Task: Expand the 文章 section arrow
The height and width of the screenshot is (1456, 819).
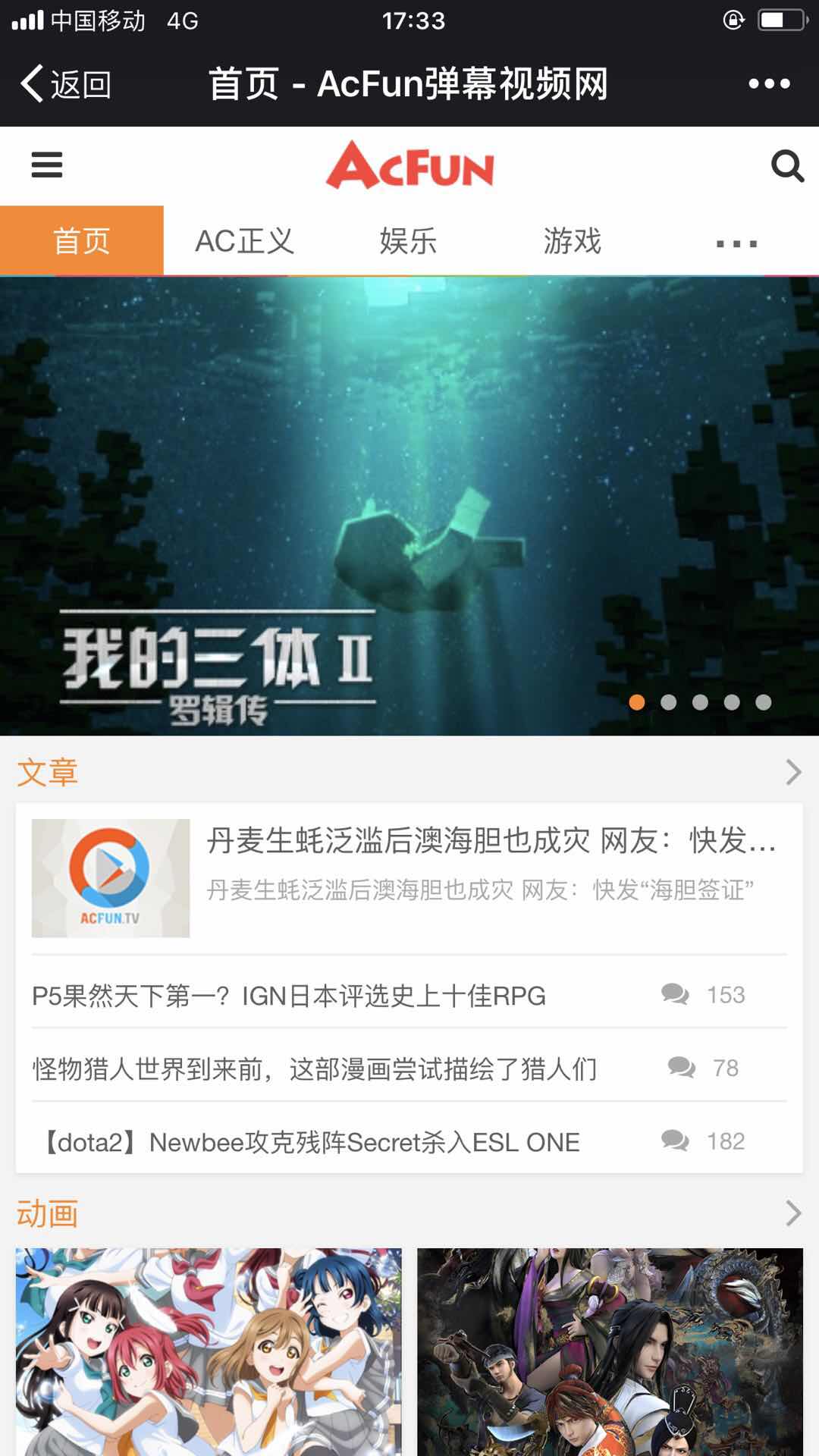Action: [x=793, y=772]
